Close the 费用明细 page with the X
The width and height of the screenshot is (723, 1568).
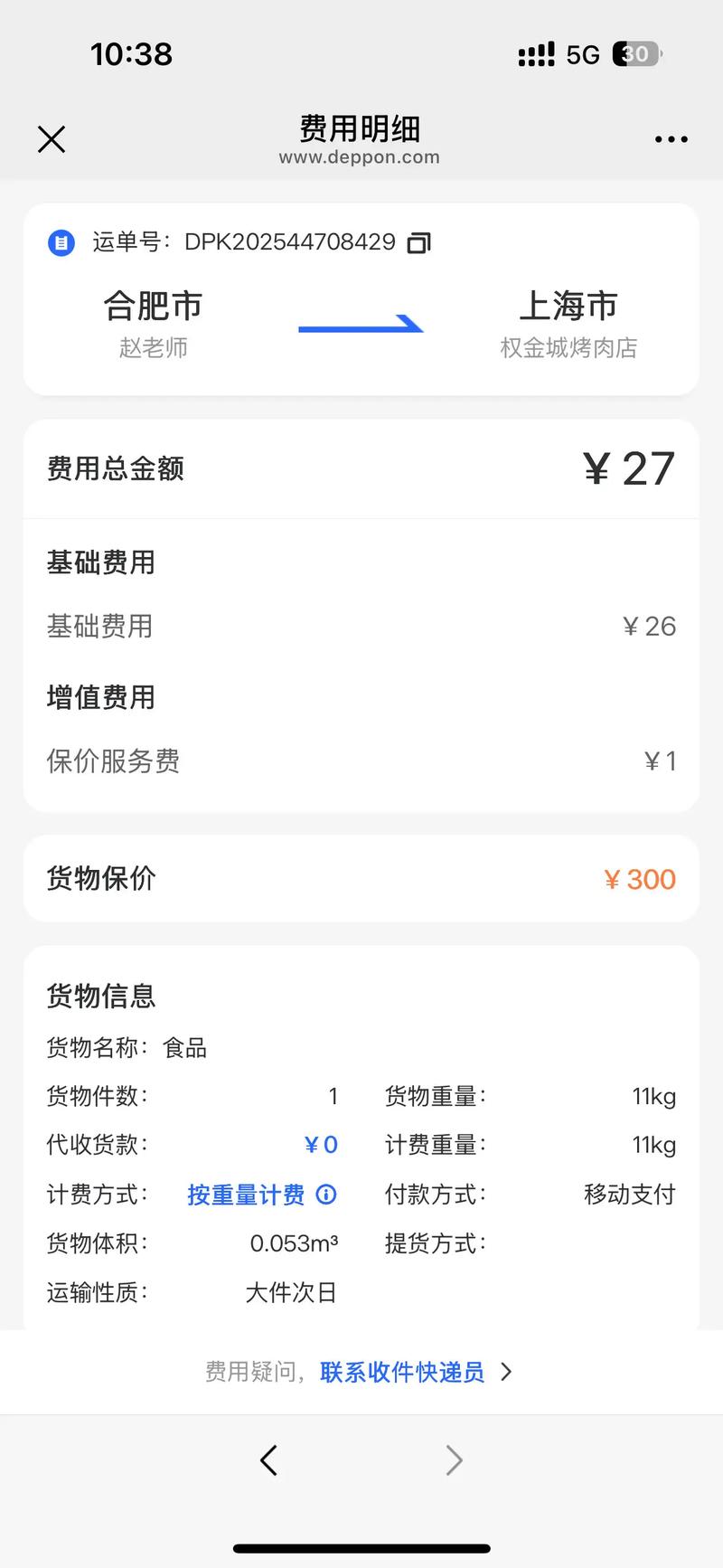51,138
